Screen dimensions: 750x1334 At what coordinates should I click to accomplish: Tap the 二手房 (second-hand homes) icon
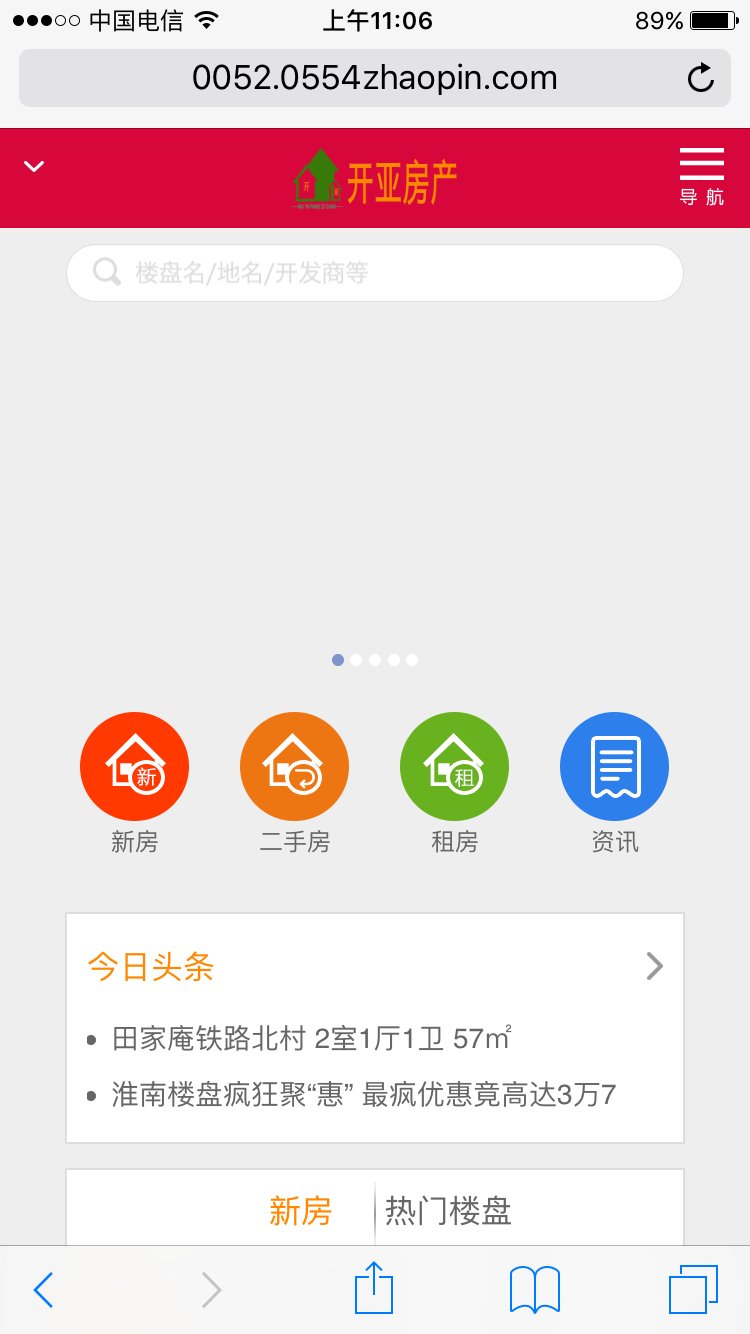pyautogui.click(x=294, y=766)
